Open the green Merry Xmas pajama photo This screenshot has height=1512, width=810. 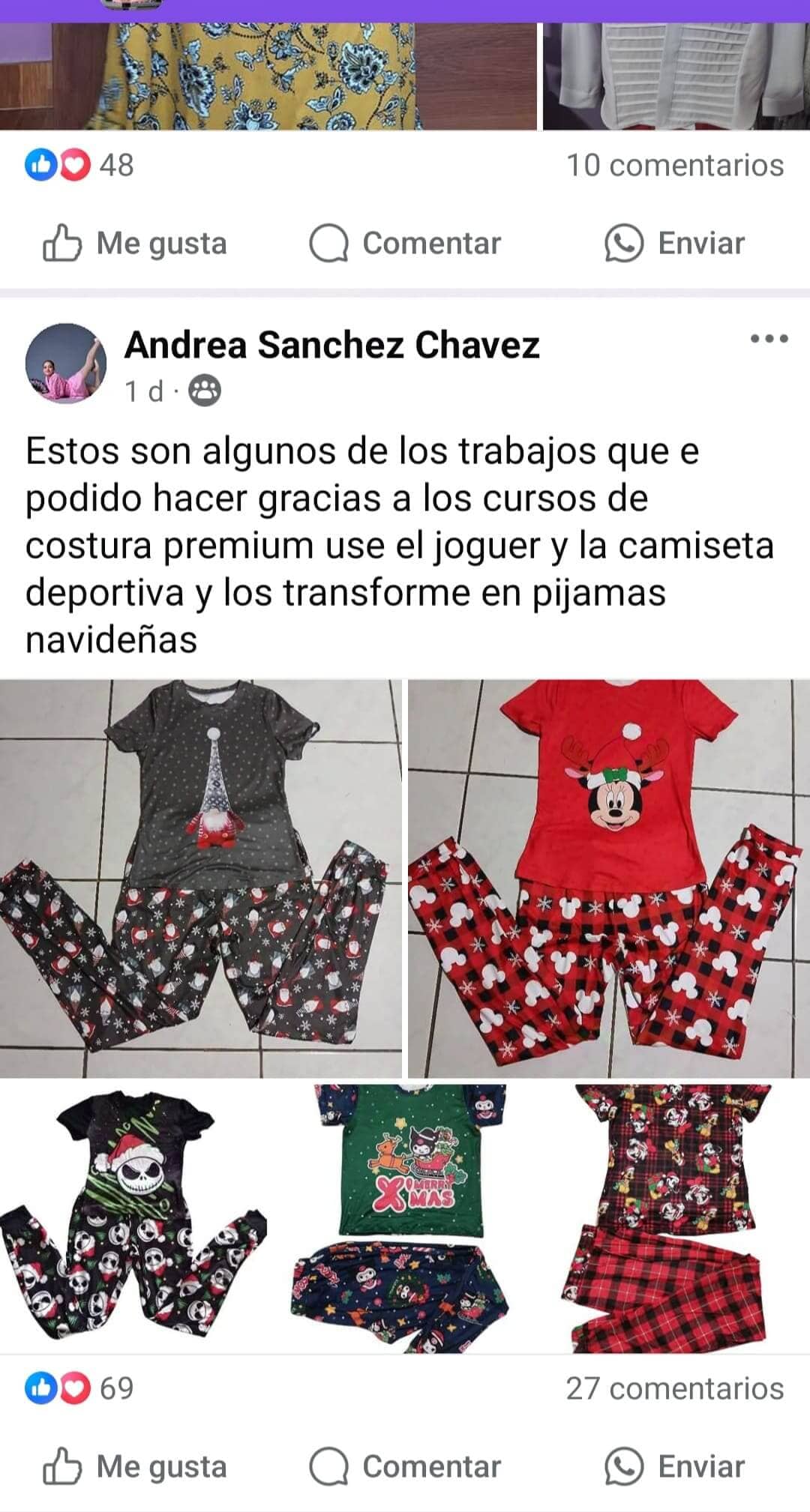coord(403,1218)
